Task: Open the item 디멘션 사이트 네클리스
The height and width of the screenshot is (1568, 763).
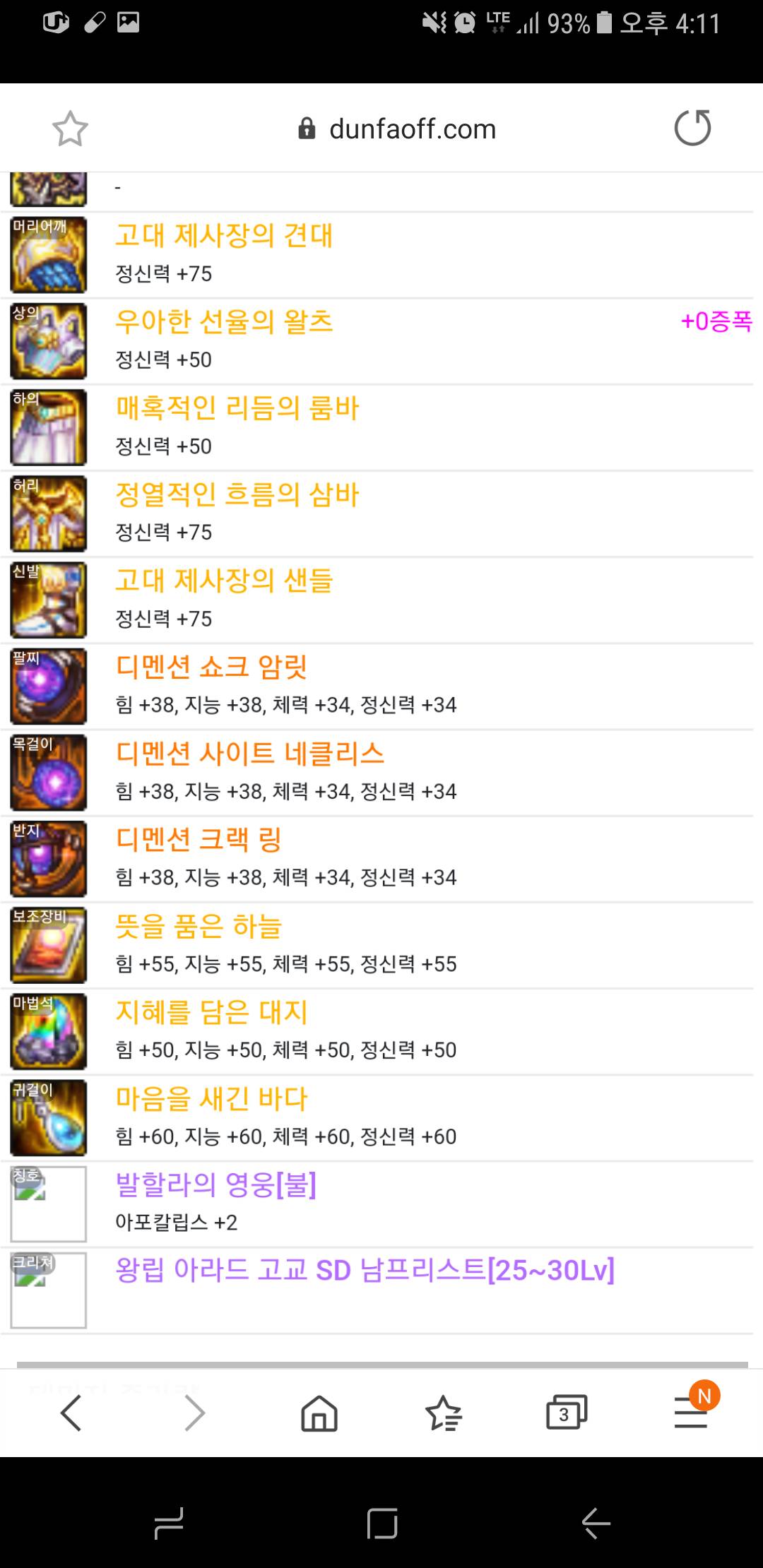Action: pos(250,753)
